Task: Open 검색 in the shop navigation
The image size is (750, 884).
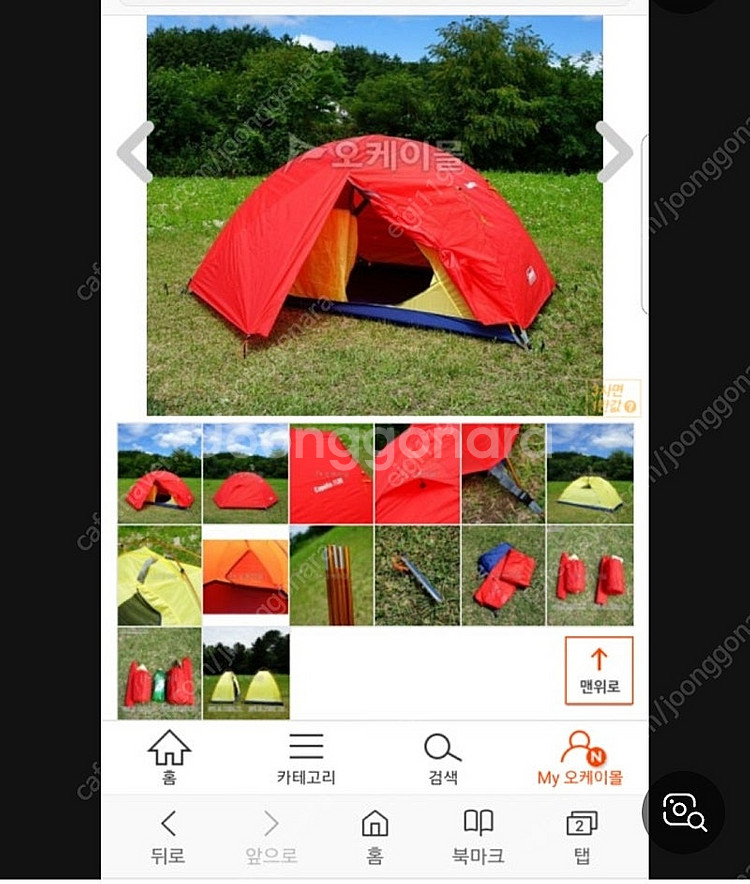Action: point(442,758)
